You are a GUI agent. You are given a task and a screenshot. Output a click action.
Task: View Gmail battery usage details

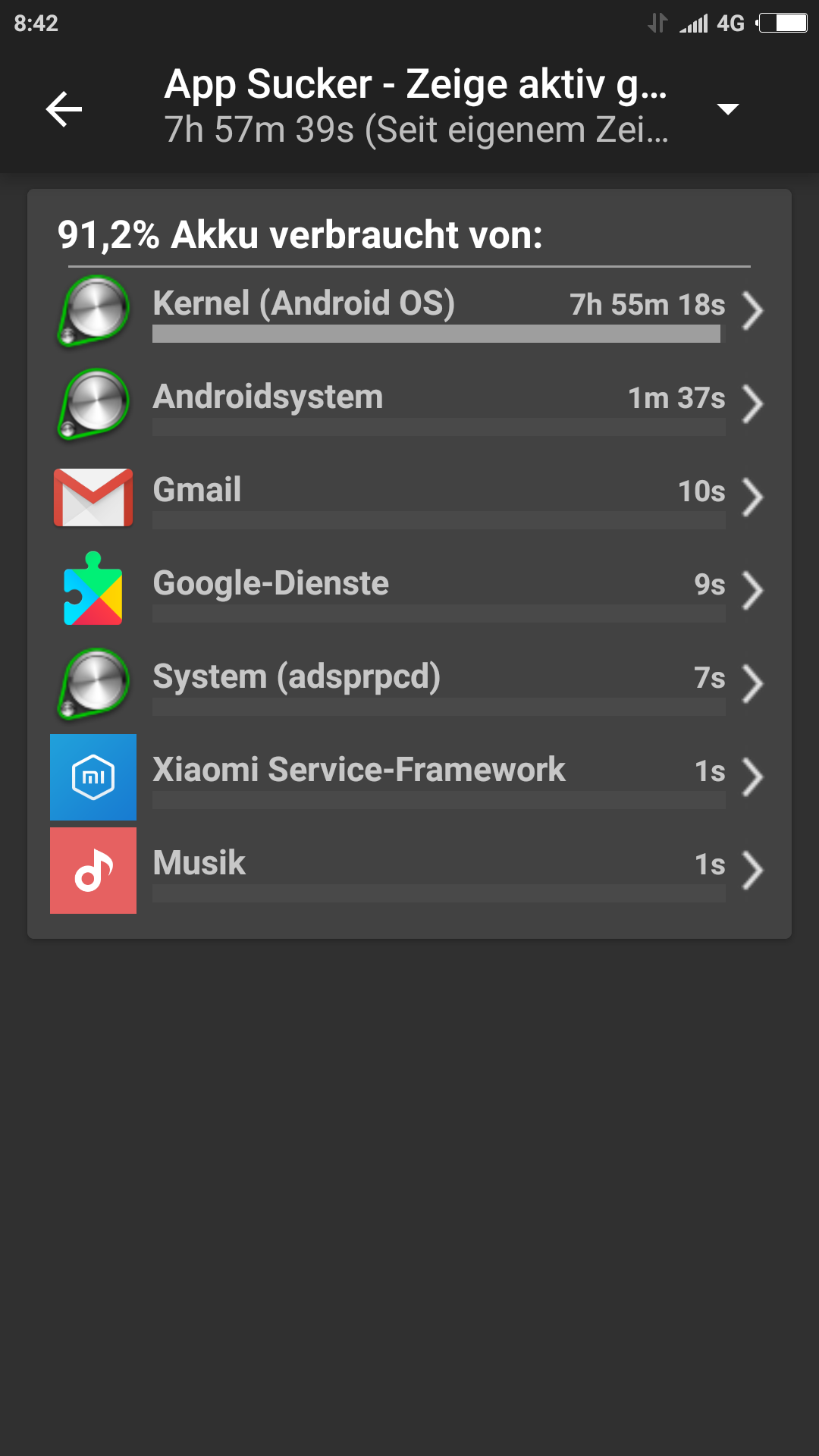(409, 497)
